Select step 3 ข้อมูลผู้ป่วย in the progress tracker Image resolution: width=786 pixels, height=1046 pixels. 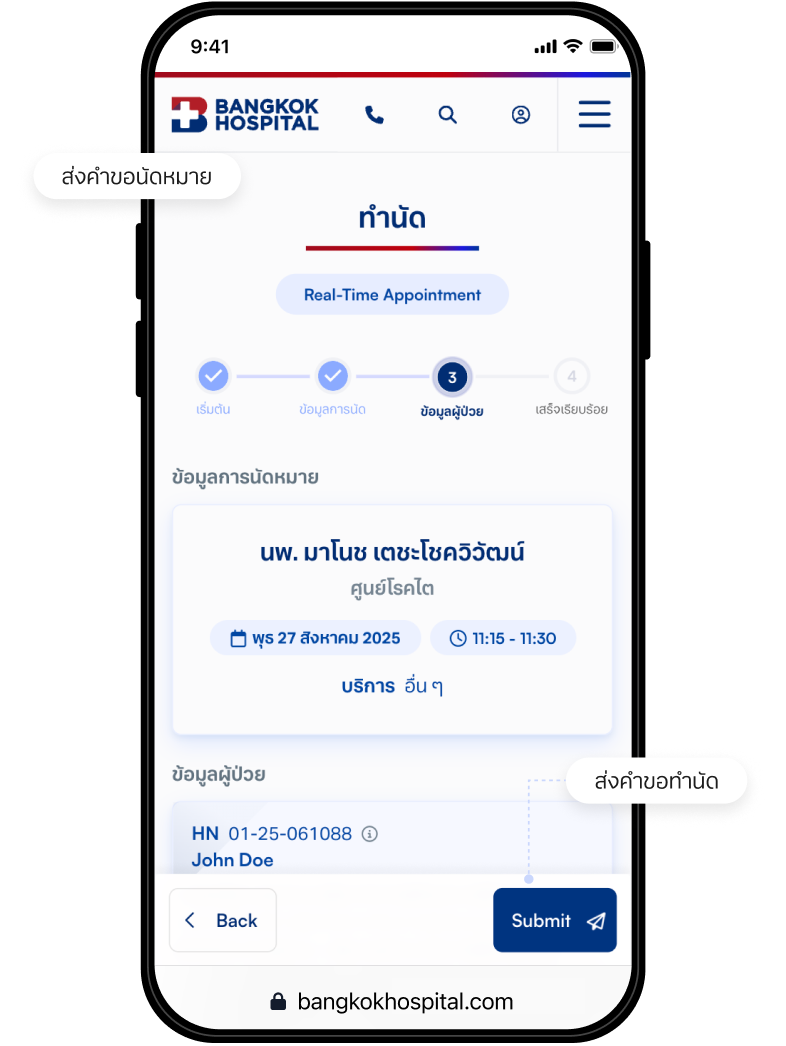[x=452, y=377]
